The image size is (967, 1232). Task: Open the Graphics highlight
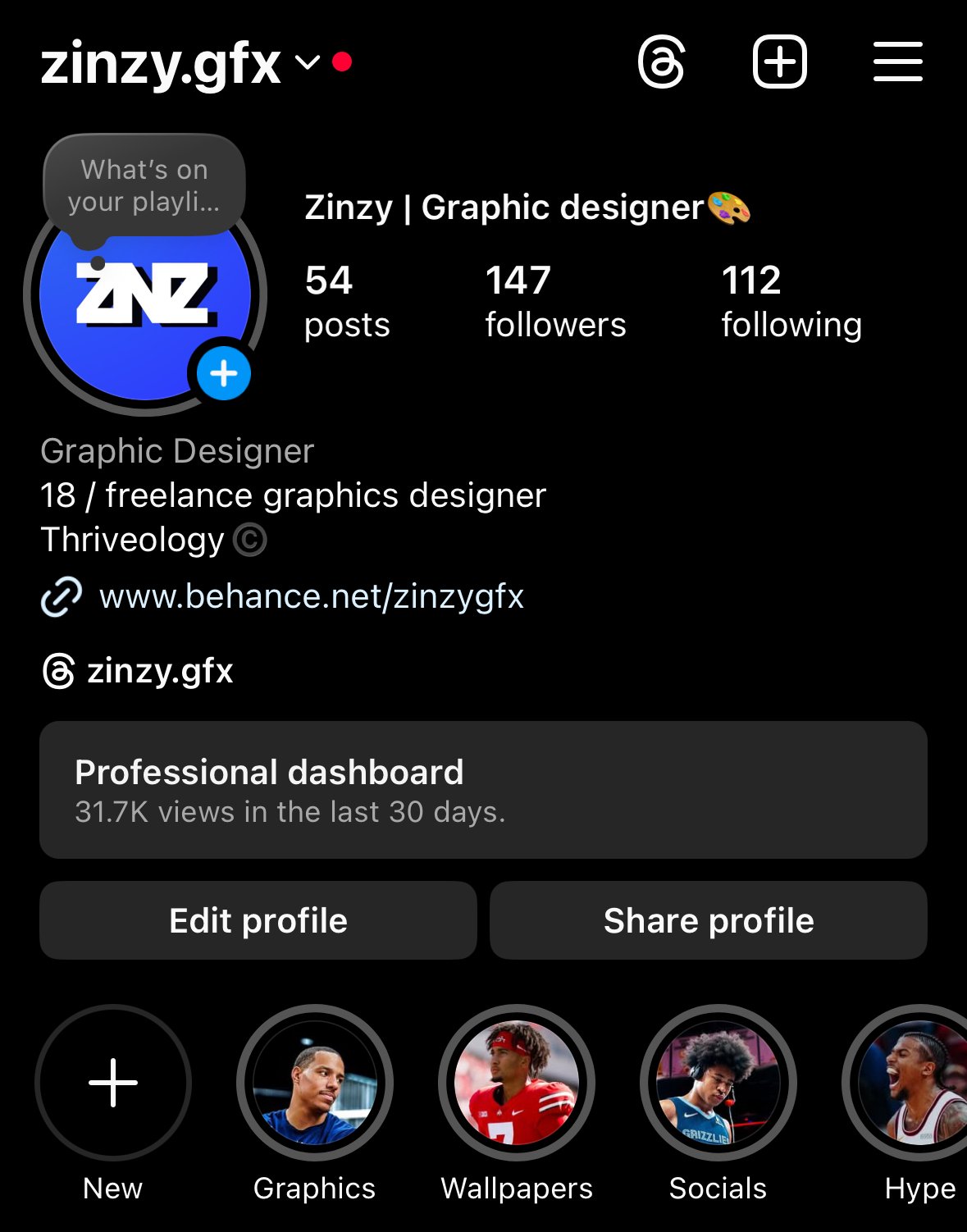[x=315, y=1083]
